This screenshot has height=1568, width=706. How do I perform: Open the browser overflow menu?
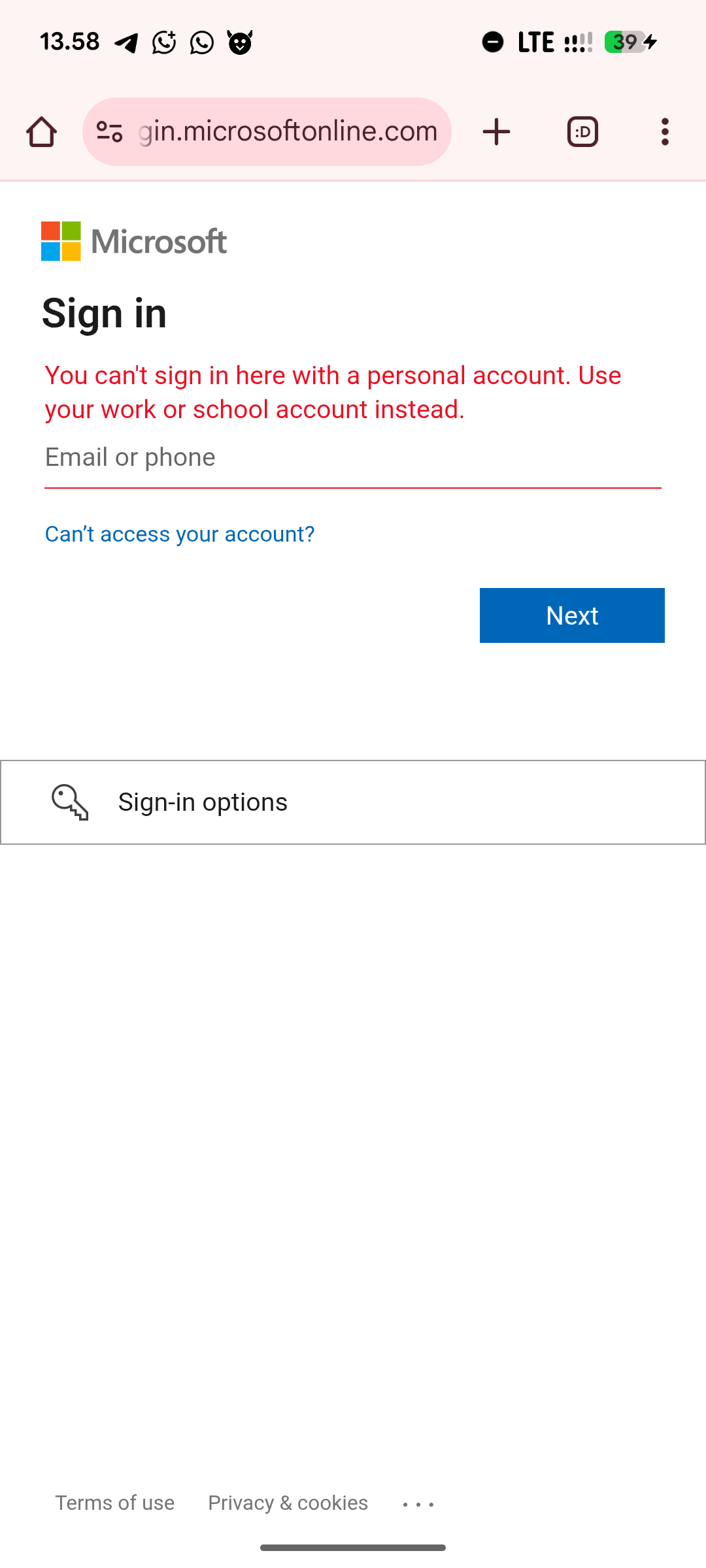pos(665,132)
